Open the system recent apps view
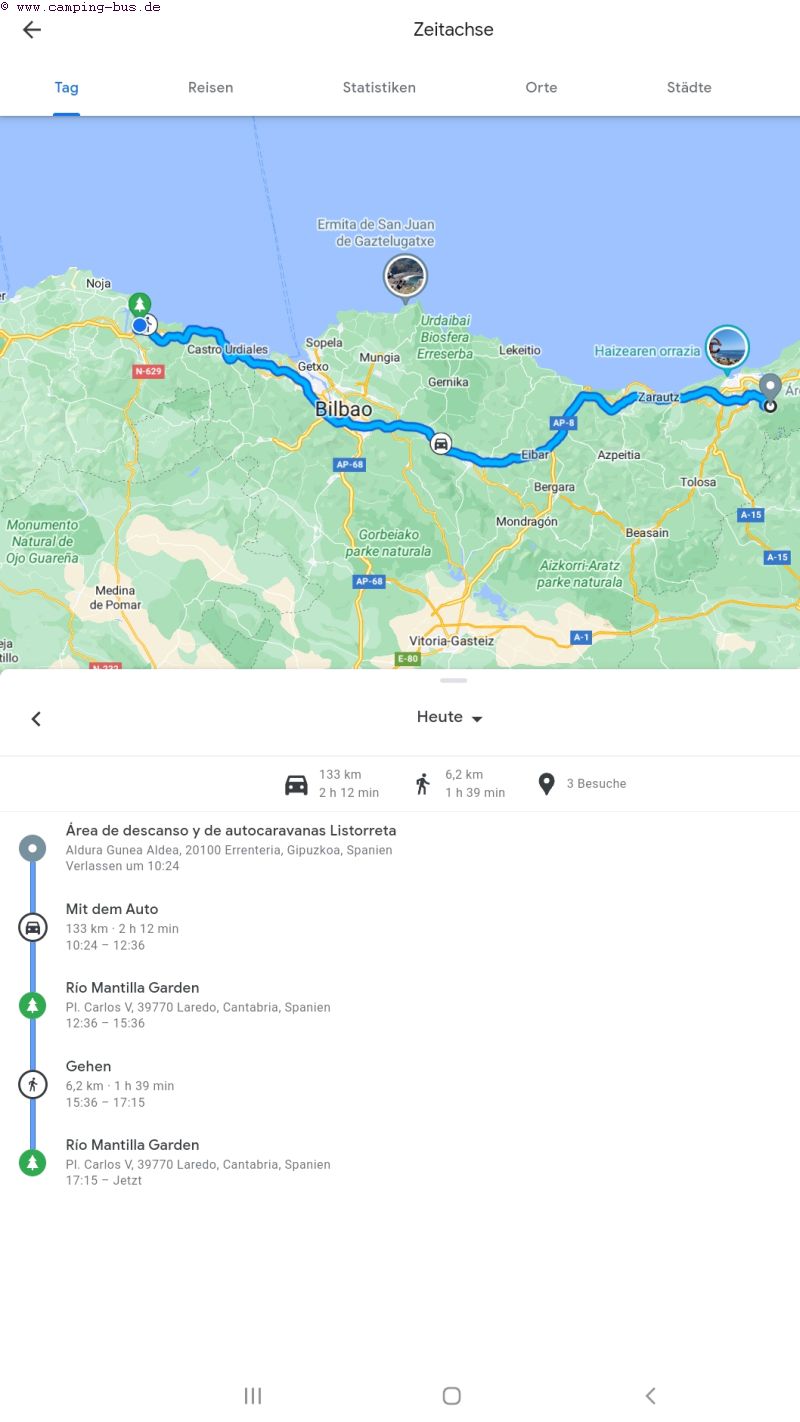This screenshot has width=800, height=1422. point(253,1395)
